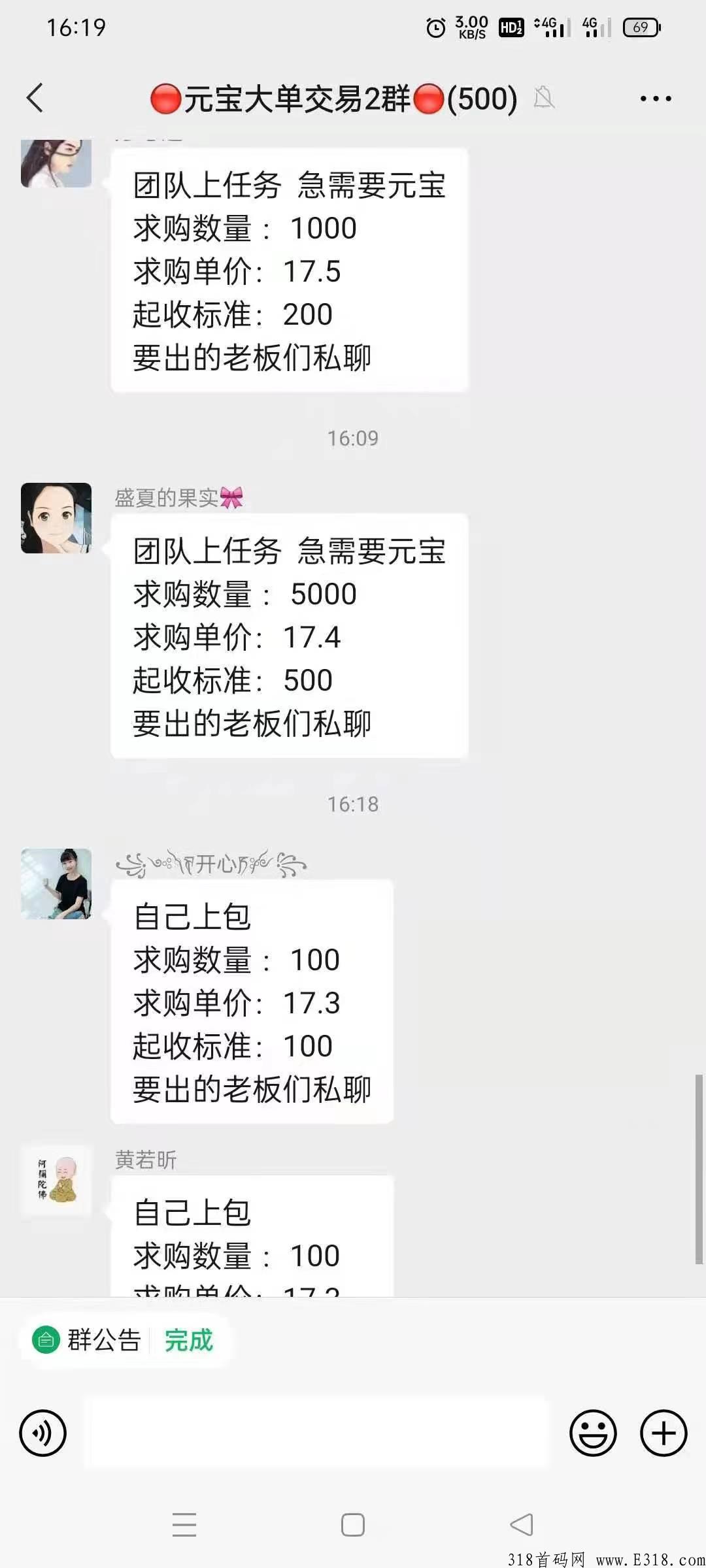Tap the system home button
706x1568 pixels.
pyautogui.click(x=353, y=1524)
